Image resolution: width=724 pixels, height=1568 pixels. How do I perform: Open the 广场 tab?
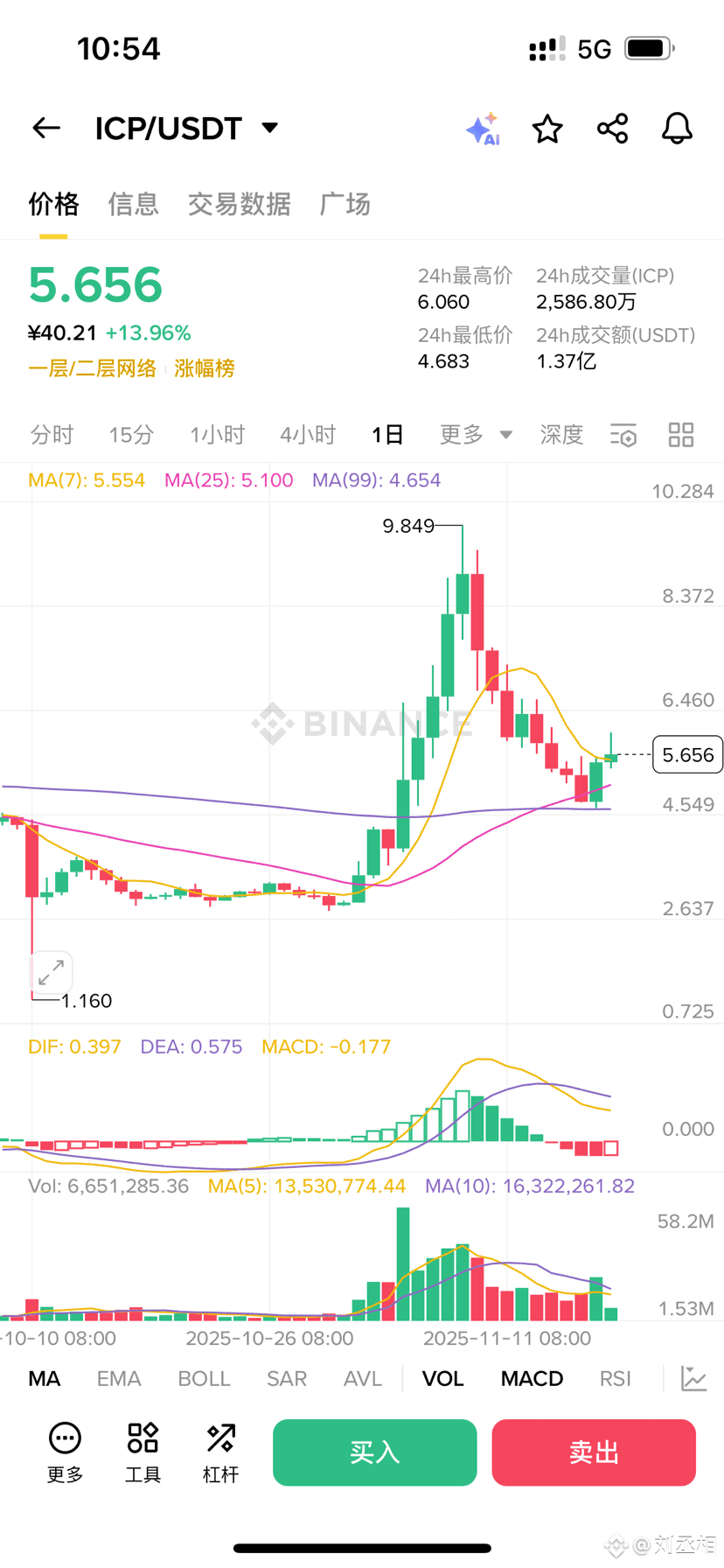[x=345, y=204]
